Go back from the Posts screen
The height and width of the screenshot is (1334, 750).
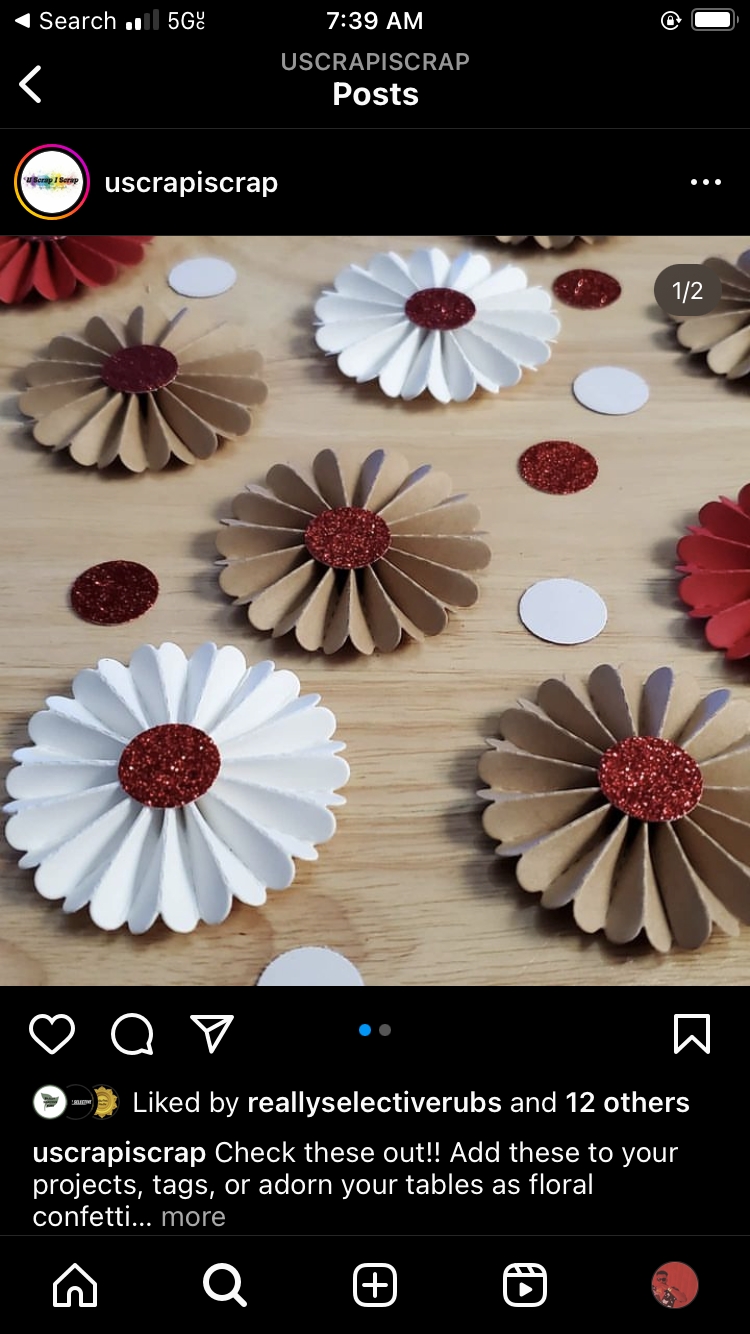31,84
